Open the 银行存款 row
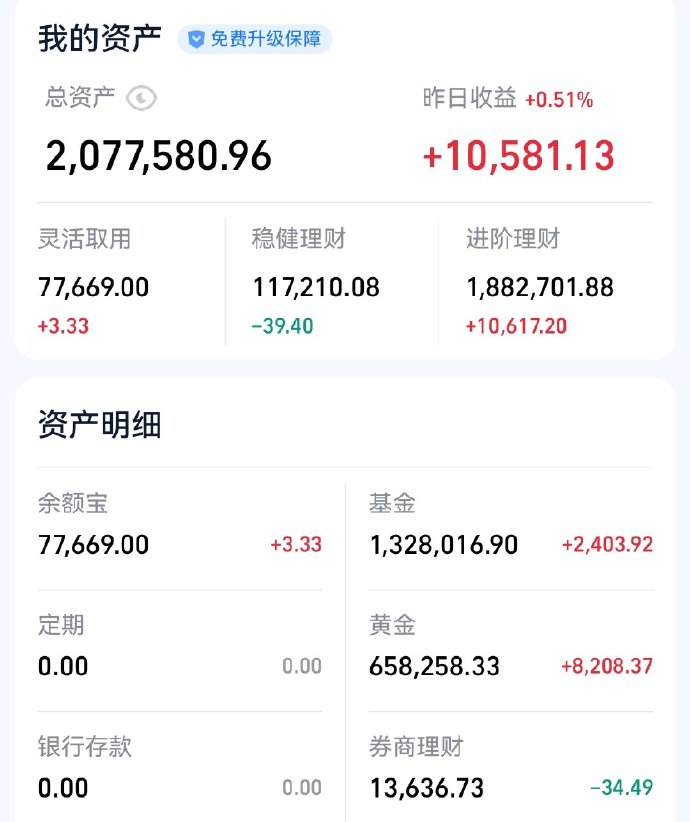Screen dimensions: 690x822 click(x=180, y=770)
